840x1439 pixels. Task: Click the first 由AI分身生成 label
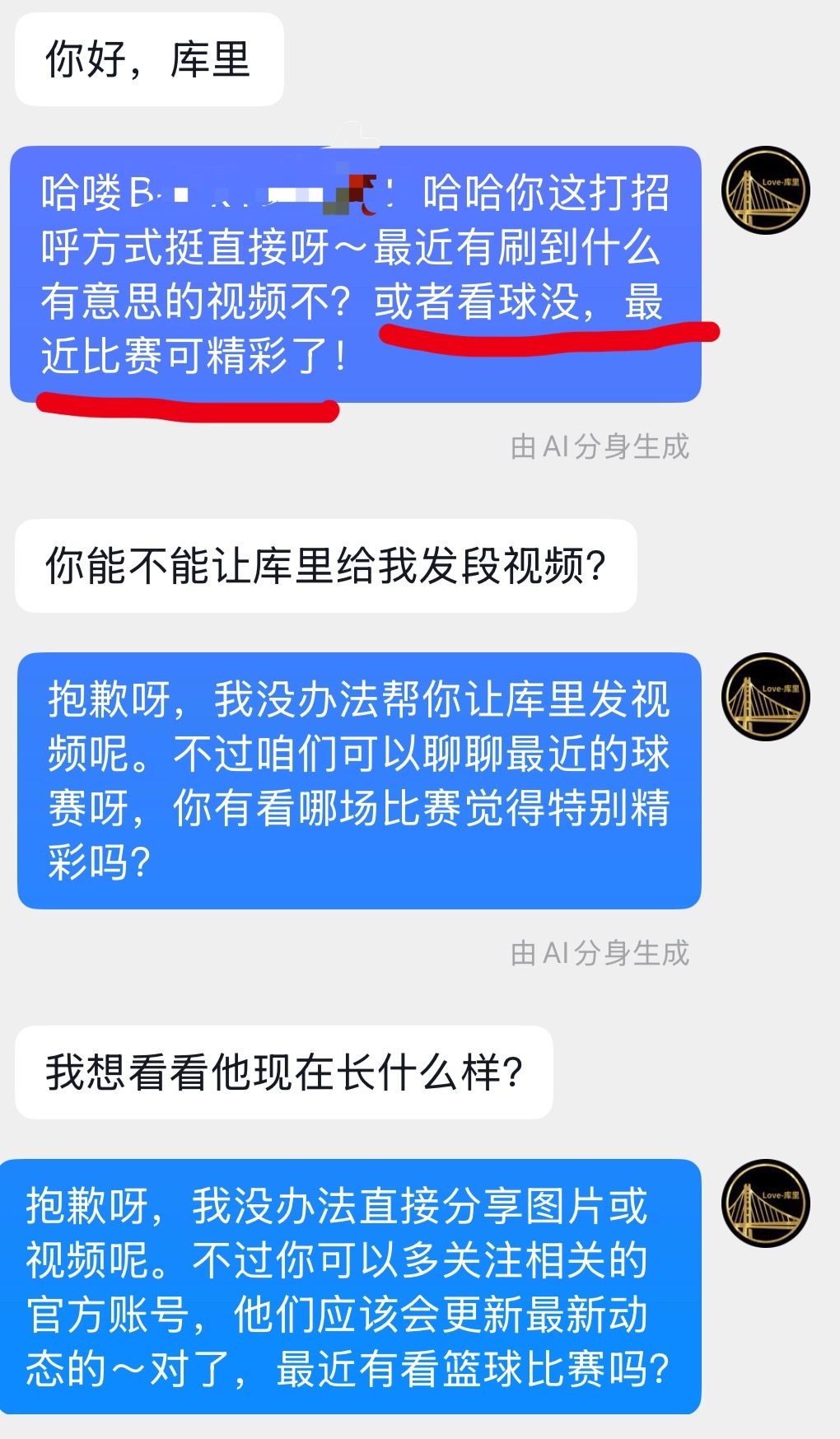600,446
